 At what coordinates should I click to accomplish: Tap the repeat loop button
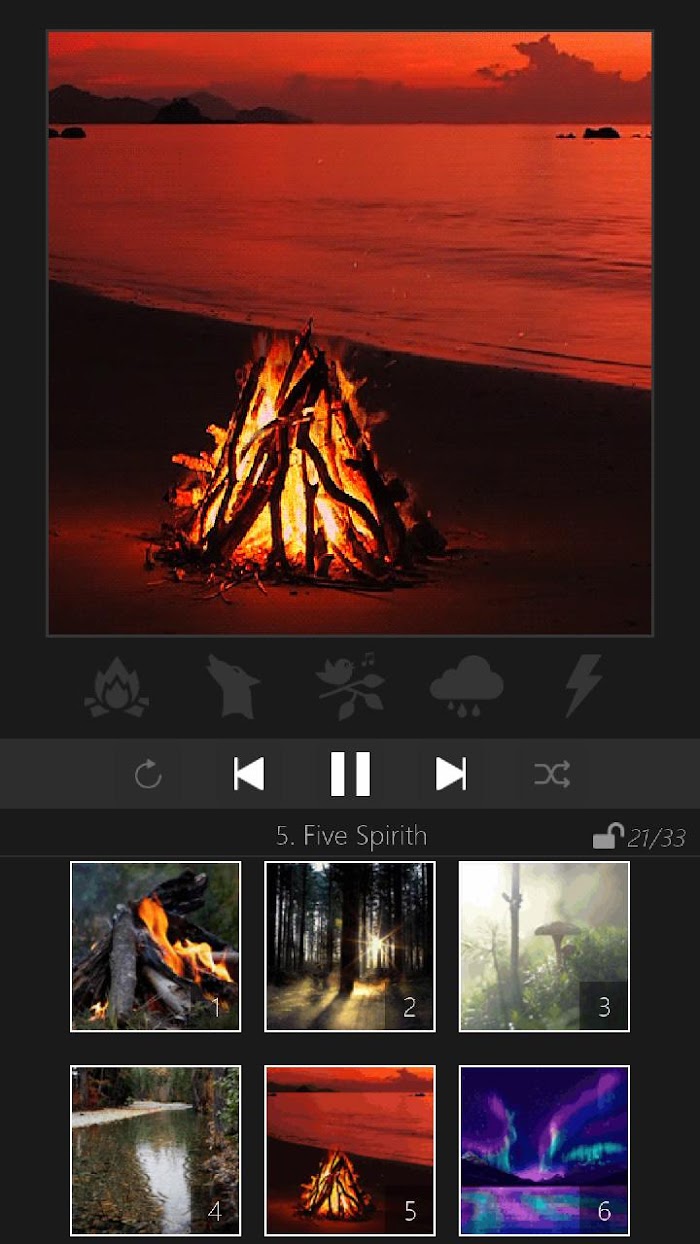point(148,774)
